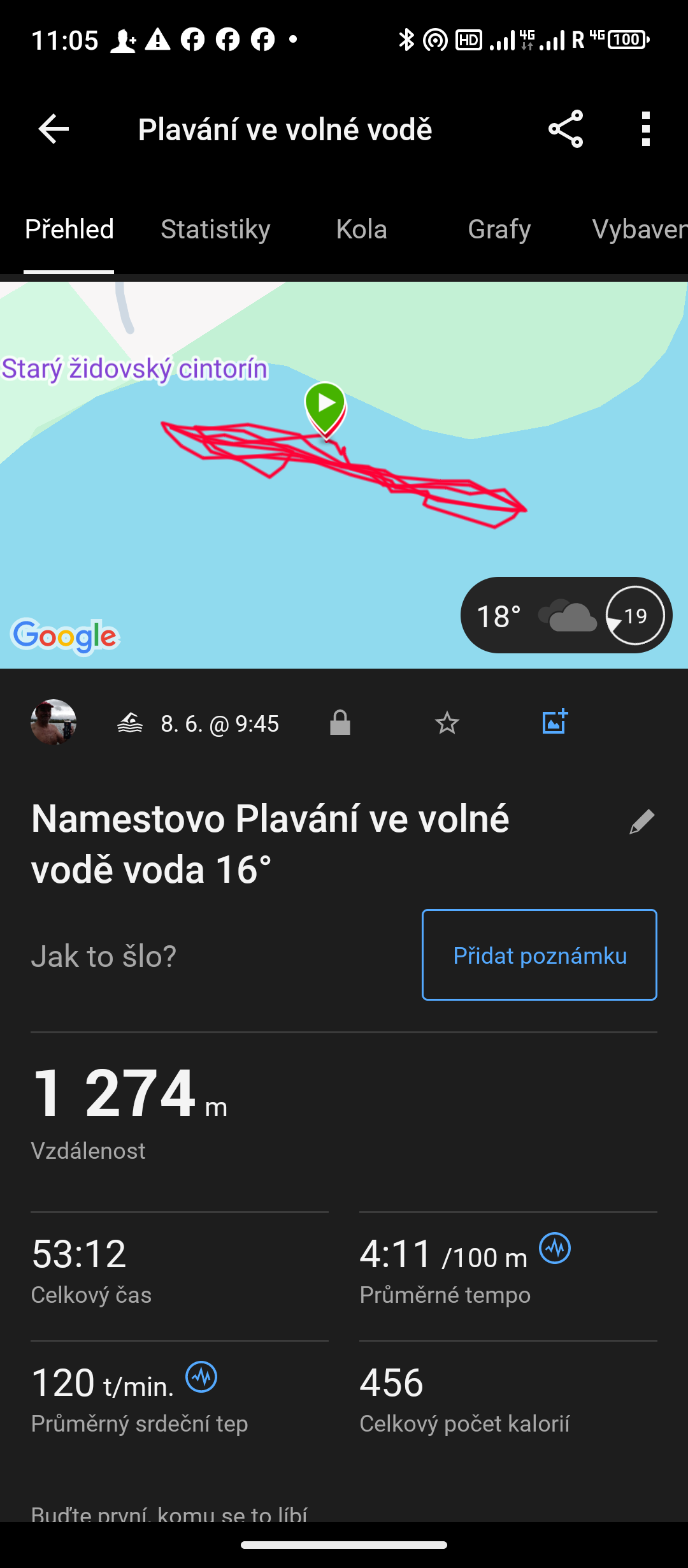This screenshot has width=688, height=1568.
Task: Tap the Přidat poznámku button
Action: click(539, 955)
